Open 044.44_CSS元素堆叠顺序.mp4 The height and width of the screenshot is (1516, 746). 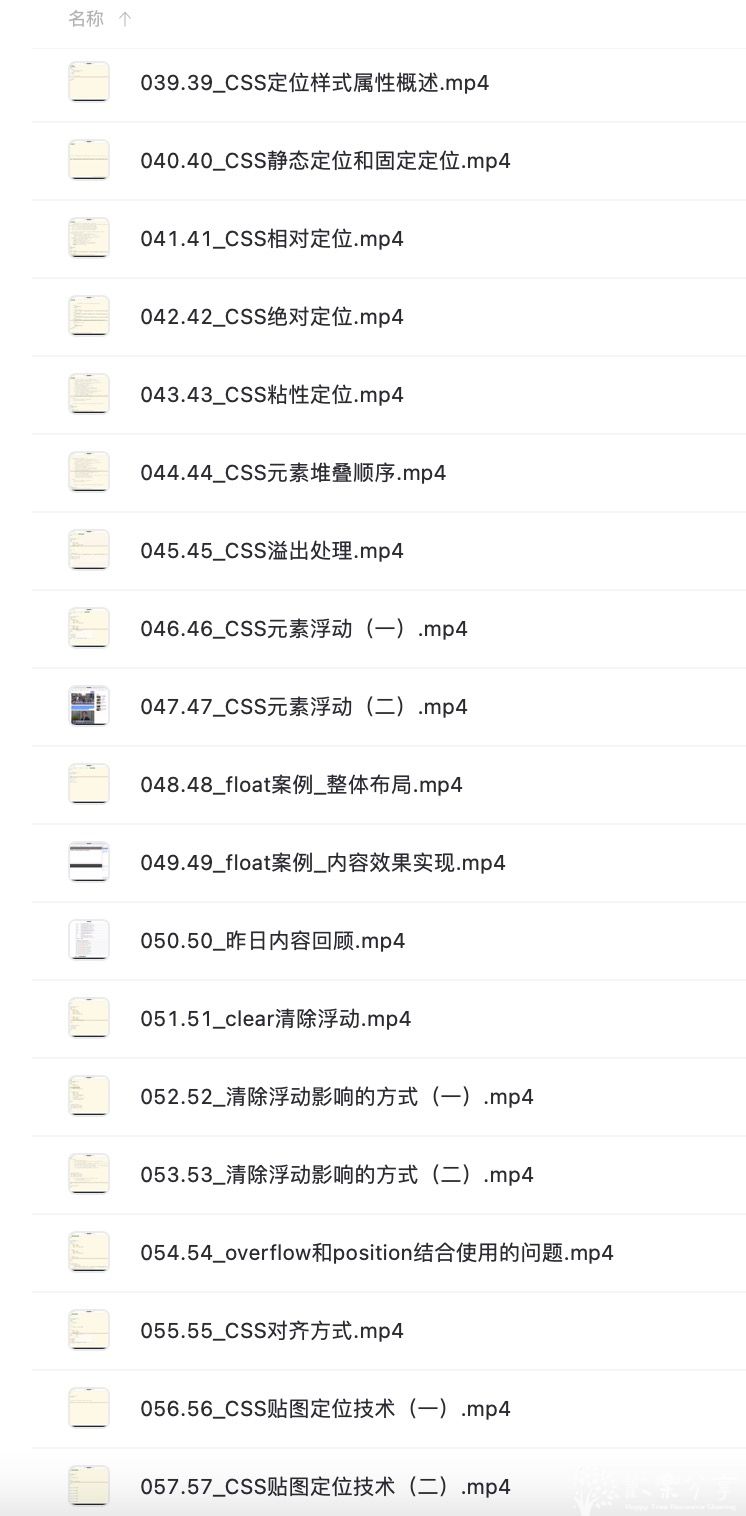pyautogui.click(x=293, y=473)
